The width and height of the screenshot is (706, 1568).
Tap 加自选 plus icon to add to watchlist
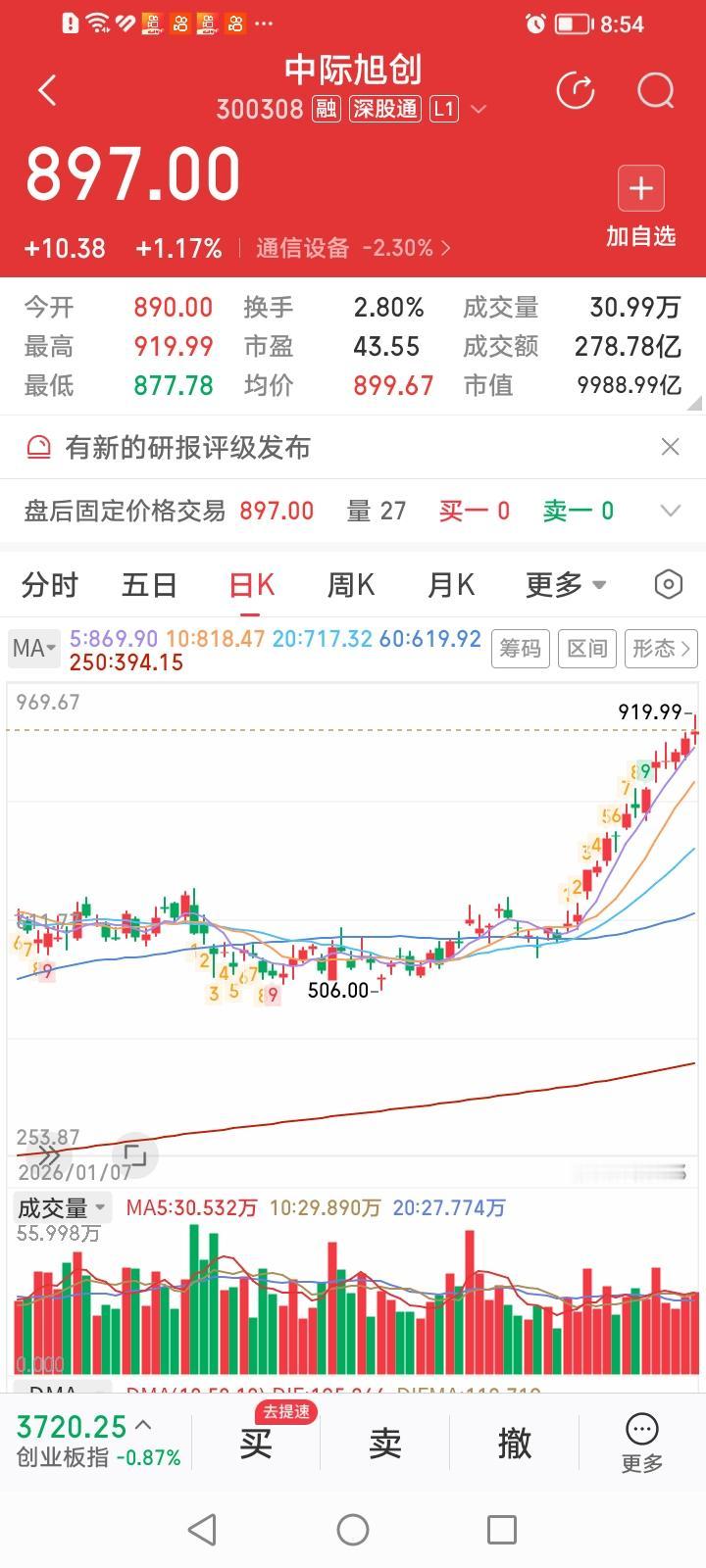pyautogui.click(x=640, y=188)
